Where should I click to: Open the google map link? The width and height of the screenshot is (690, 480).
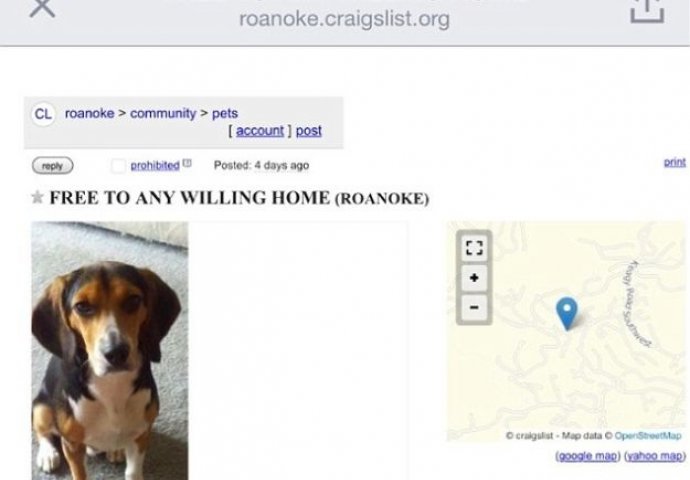(586, 455)
